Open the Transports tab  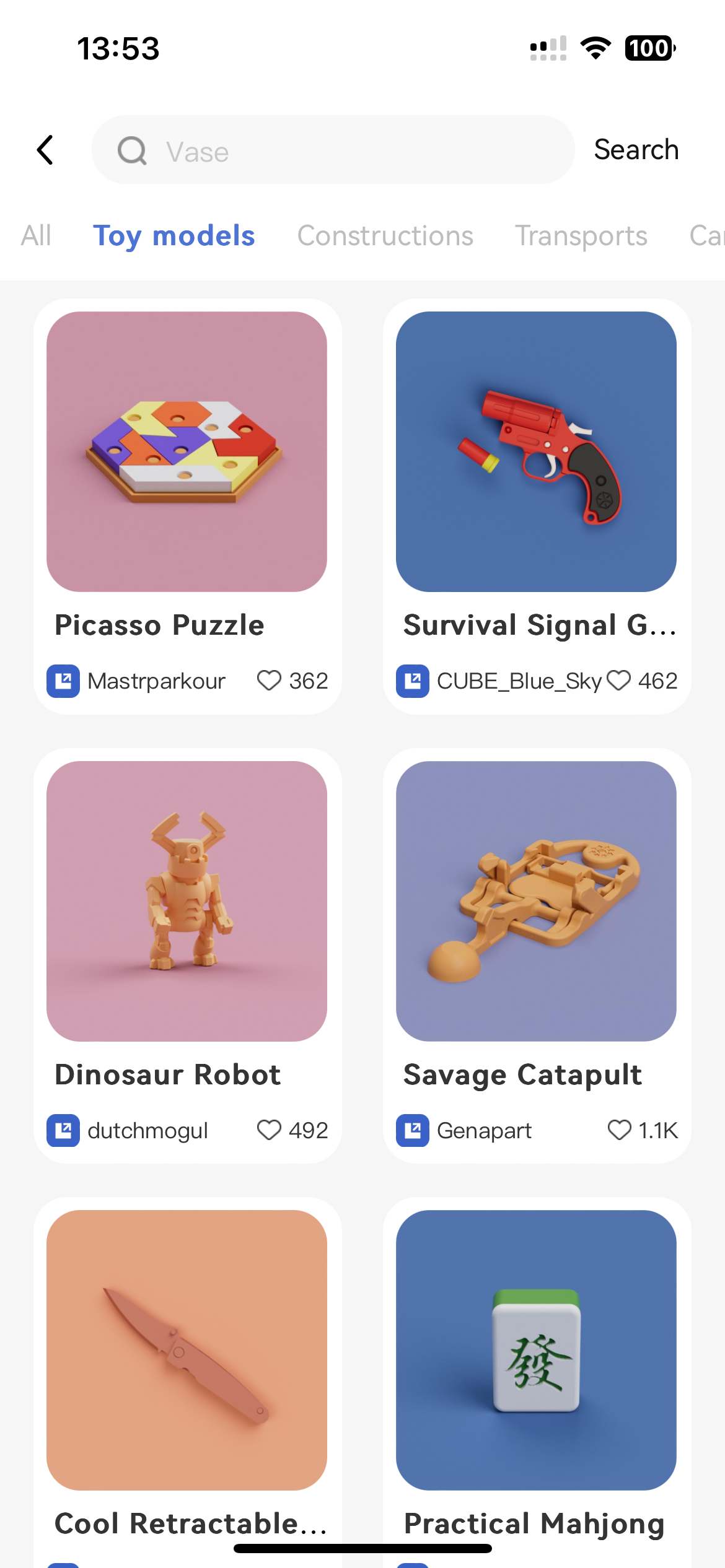click(x=581, y=236)
